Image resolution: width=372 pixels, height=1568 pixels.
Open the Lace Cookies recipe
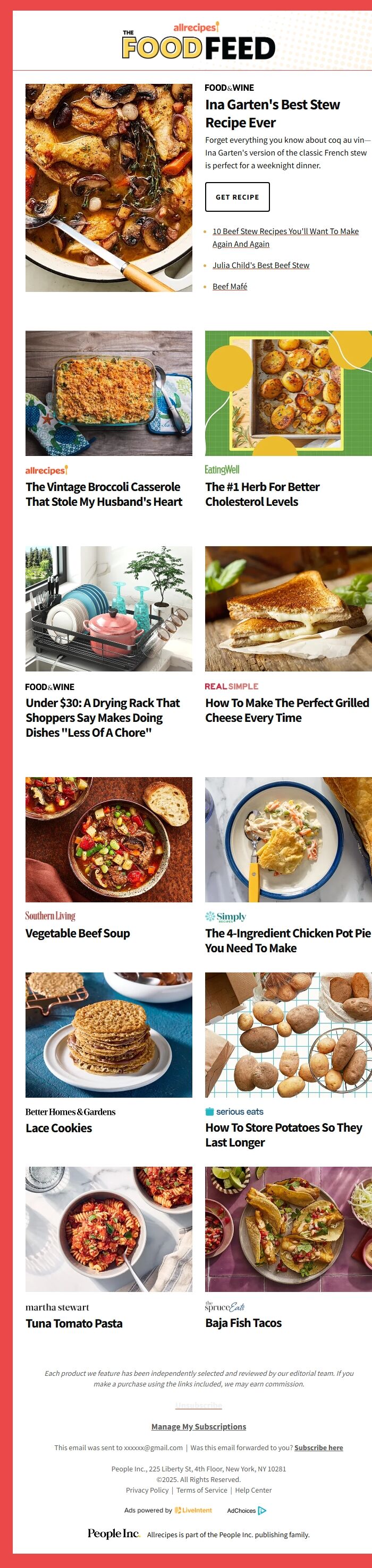pyautogui.click(x=58, y=1128)
